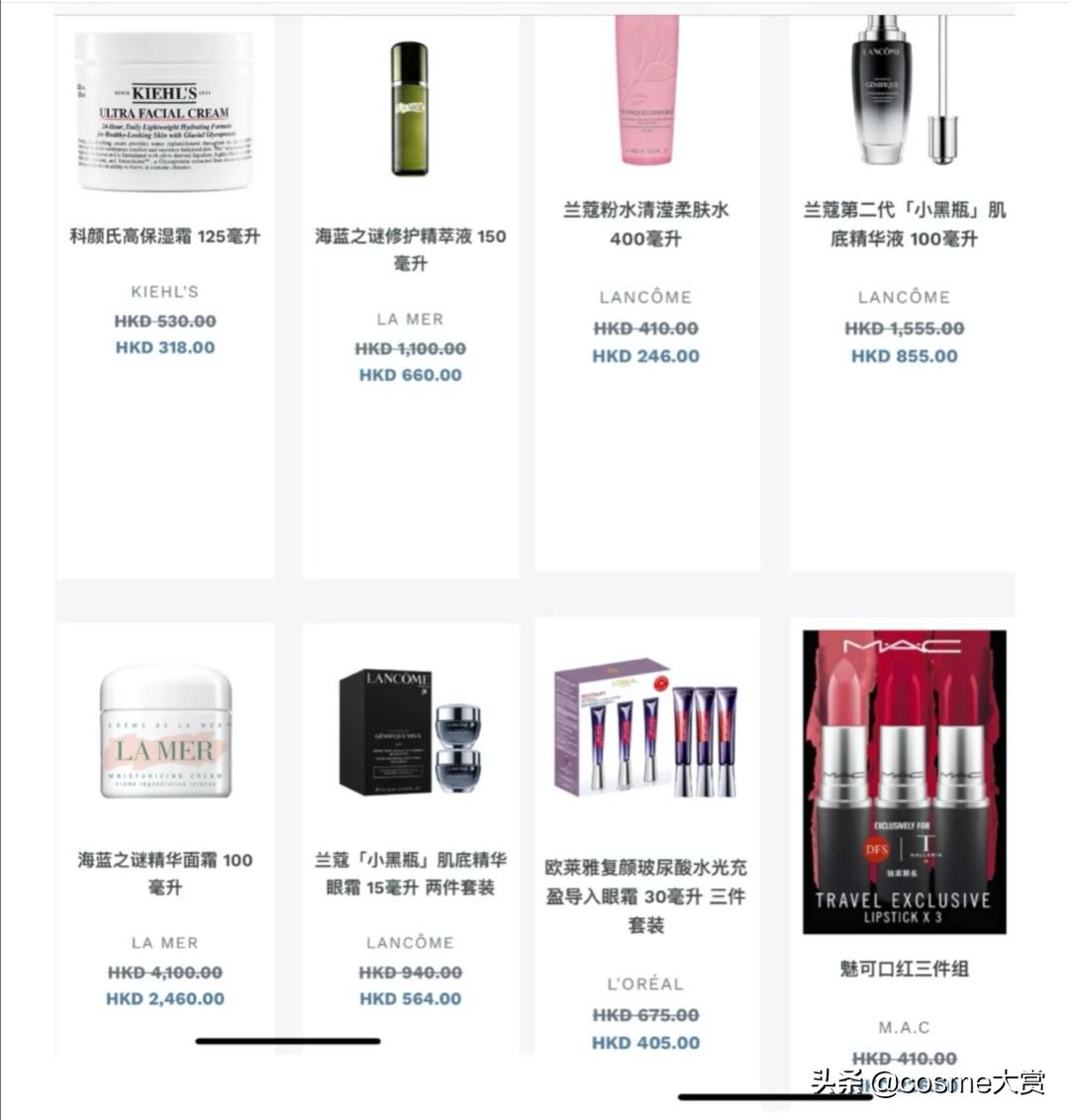Click the KIEHL'S brand label

click(165, 291)
